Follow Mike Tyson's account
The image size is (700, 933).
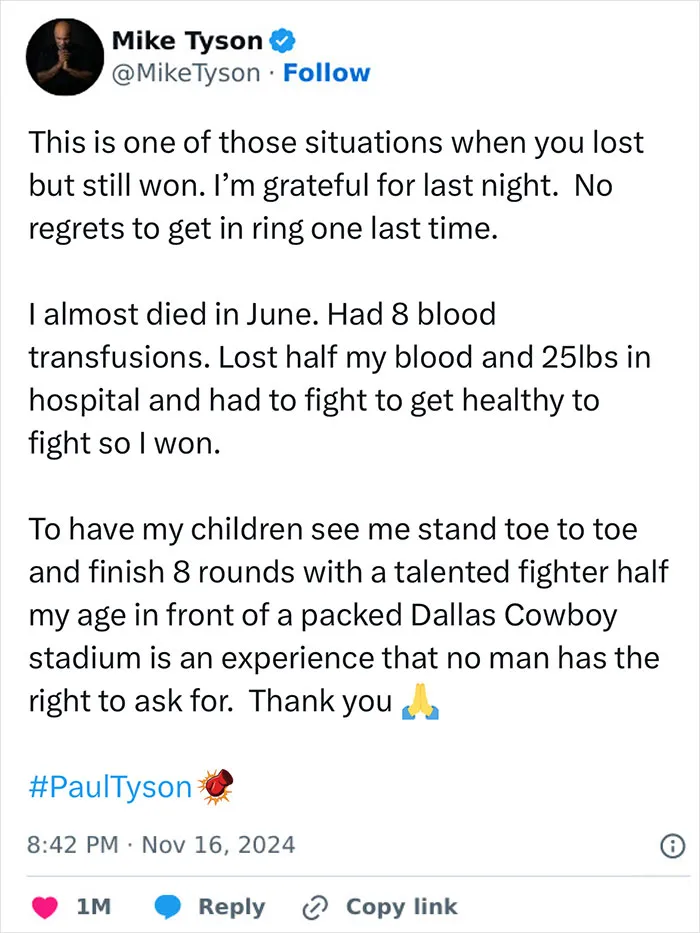[326, 73]
